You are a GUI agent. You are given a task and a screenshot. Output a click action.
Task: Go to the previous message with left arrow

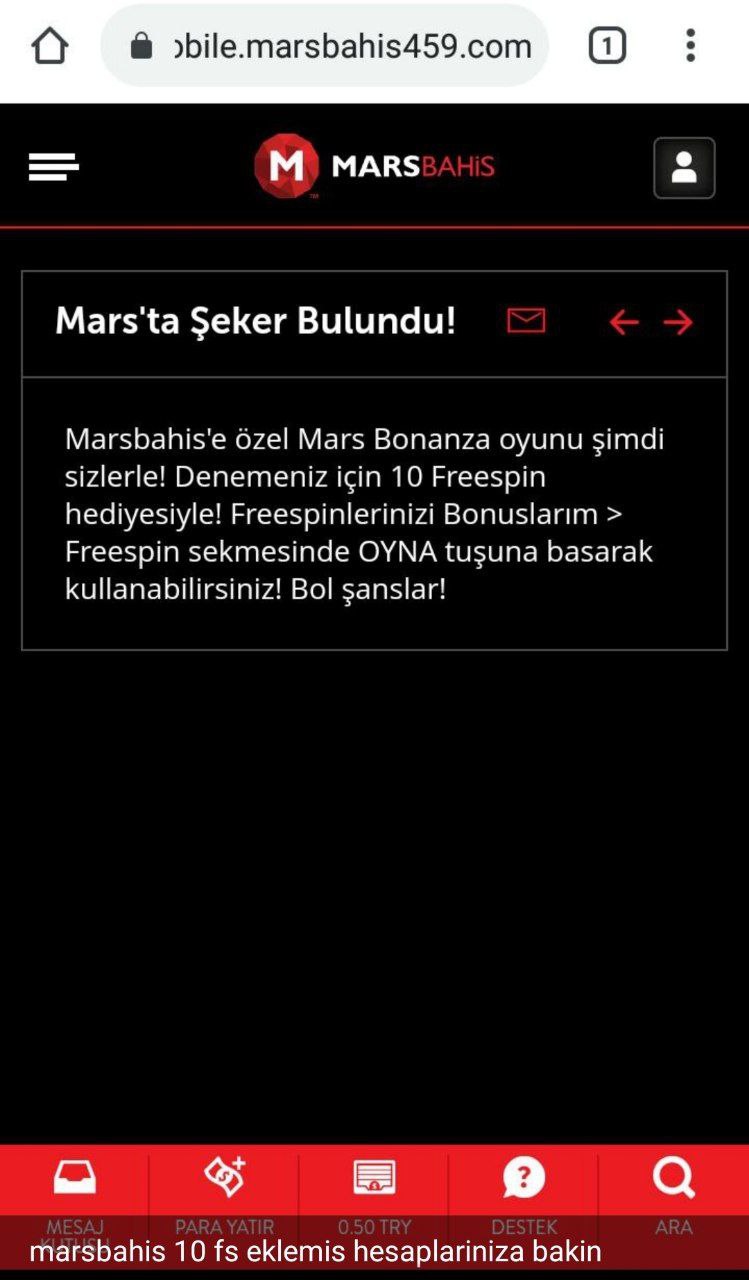click(x=624, y=322)
